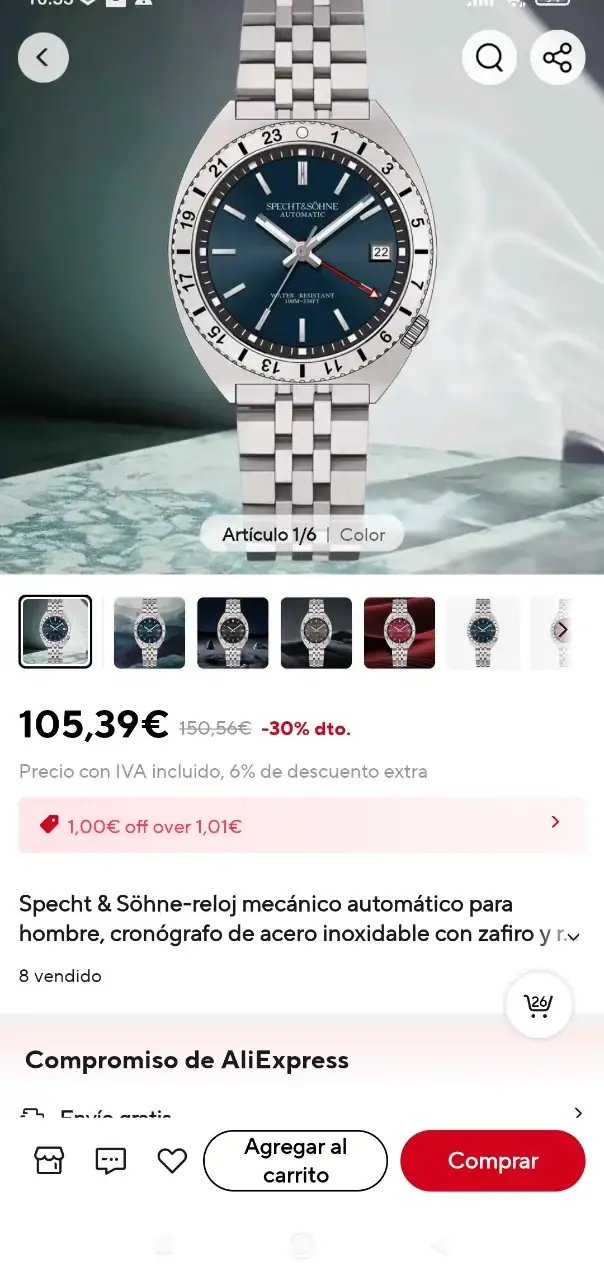Open the 1,00€ off over 1,01€ coupon
The width and height of the screenshot is (604, 1280).
click(301, 825)
